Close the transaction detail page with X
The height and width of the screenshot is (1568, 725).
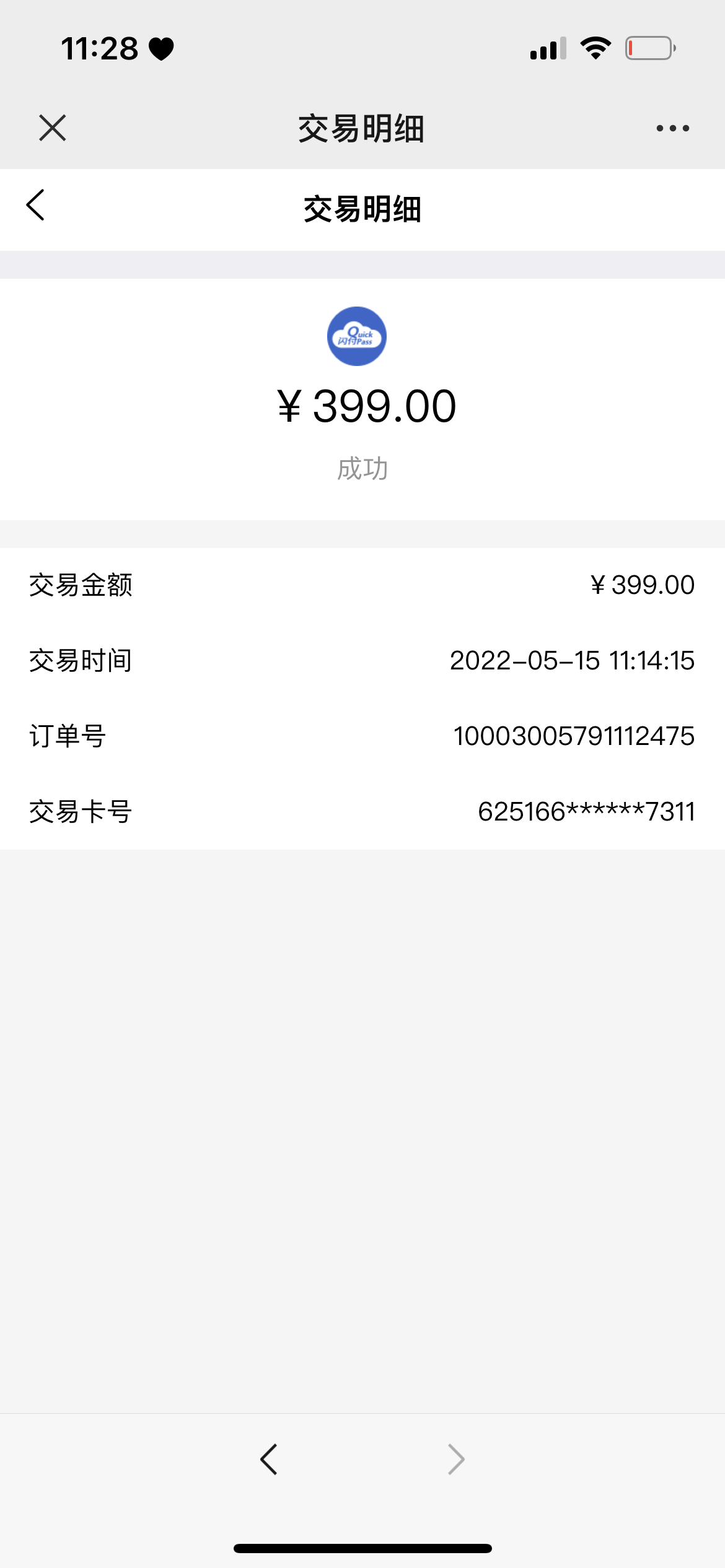click(52, 128)
